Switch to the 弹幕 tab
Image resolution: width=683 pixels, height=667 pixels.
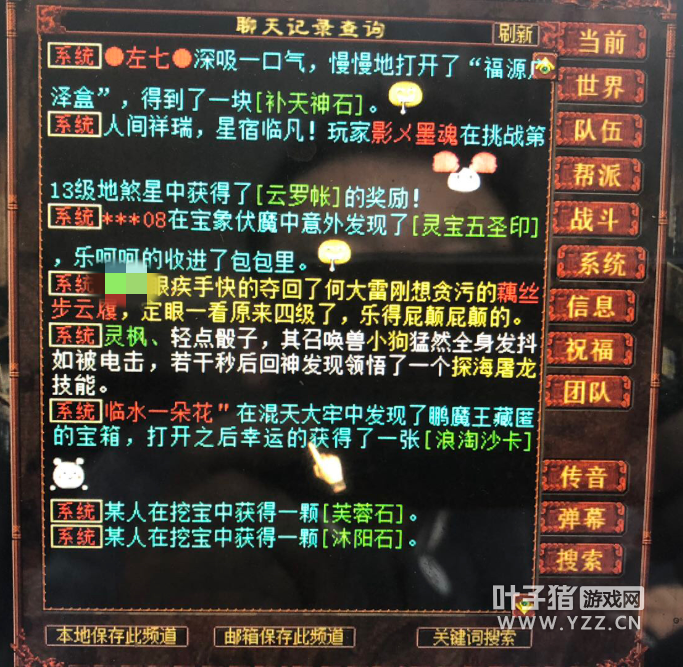583,517
